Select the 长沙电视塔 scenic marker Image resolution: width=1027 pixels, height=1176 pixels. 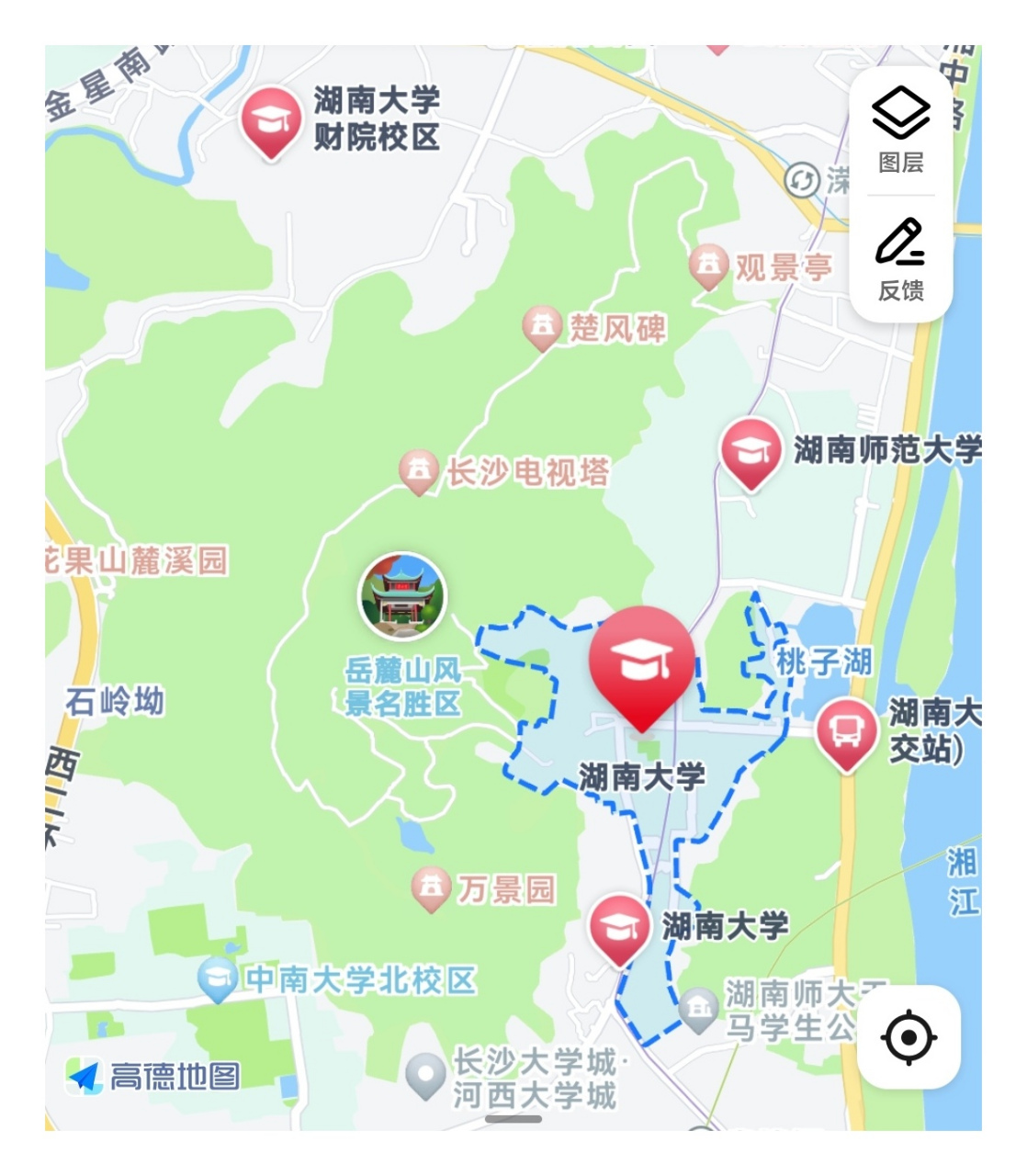tap(419, 471)
